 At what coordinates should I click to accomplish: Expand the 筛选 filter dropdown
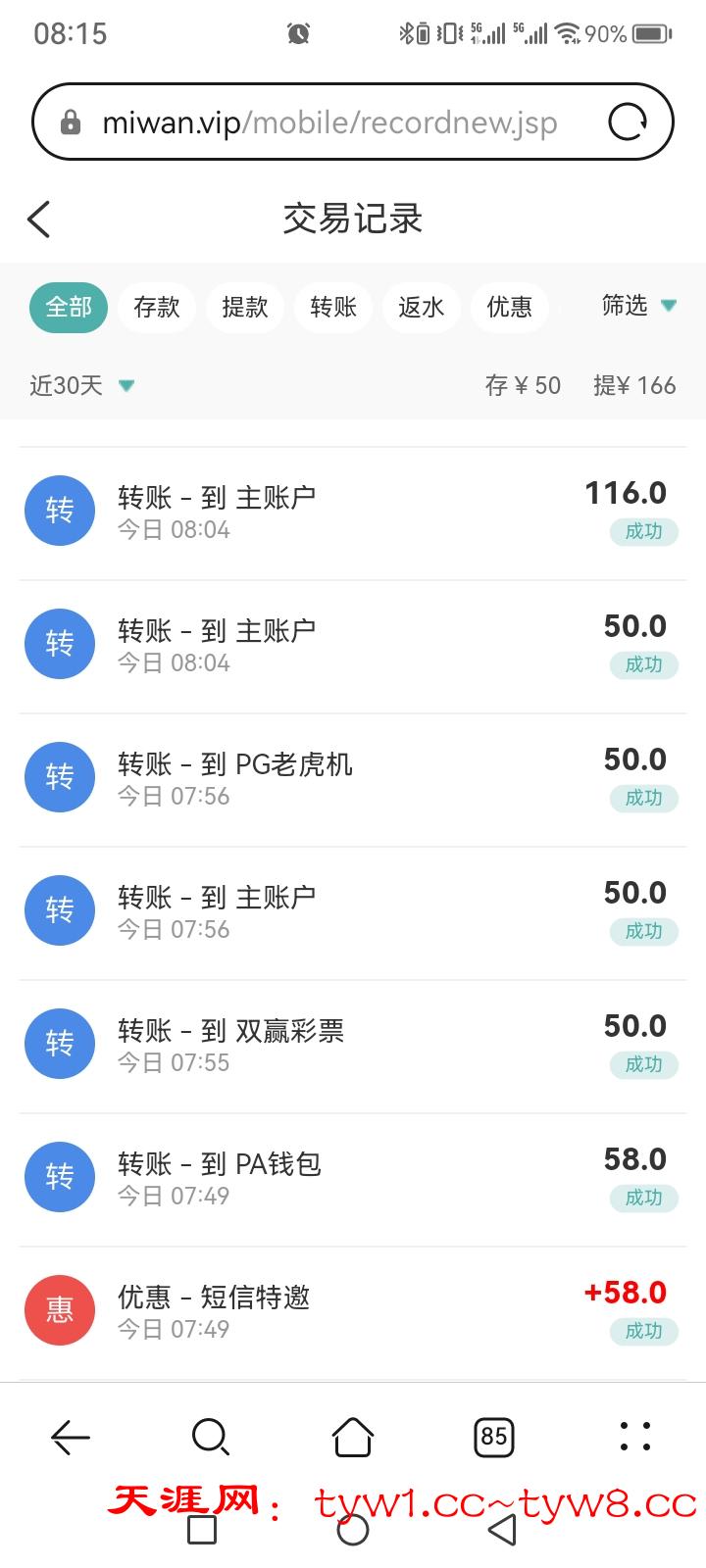pyautogui.click(x=638, y=306)
